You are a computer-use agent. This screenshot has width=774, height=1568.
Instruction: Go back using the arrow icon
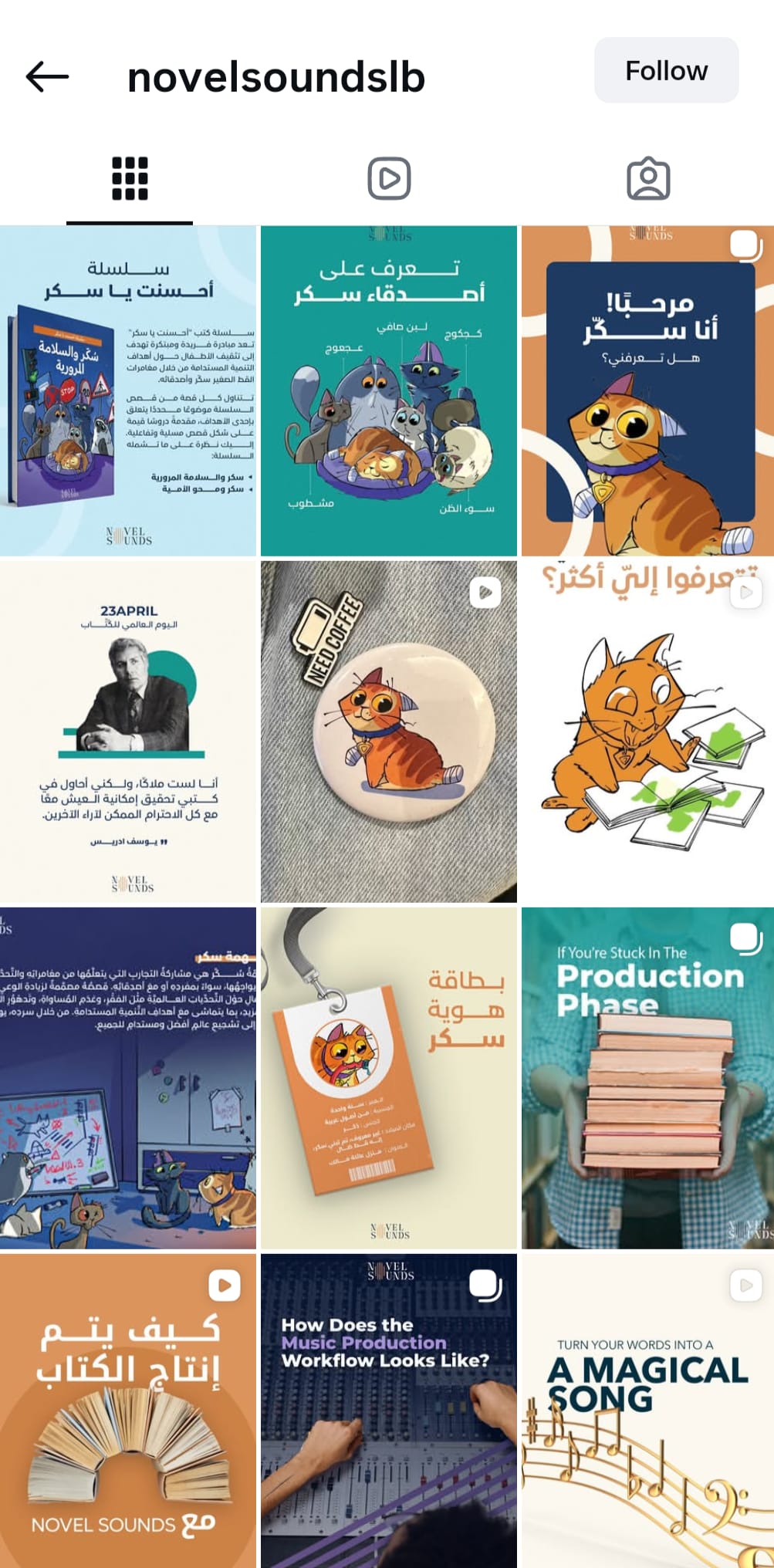click(x=47, y=76)
